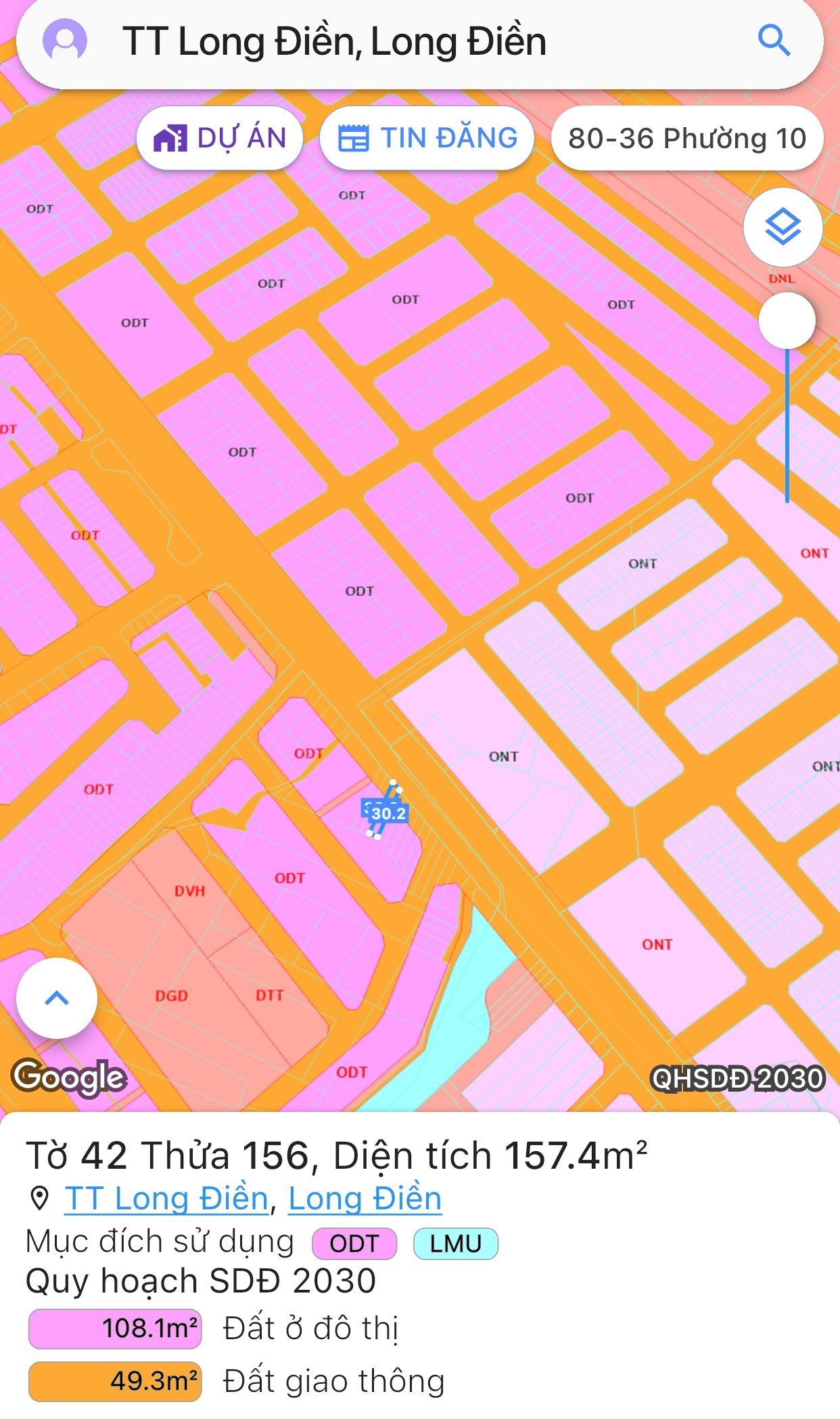Select the 80-36 Phường 10 chip
840x1419 pixels.
tap(687, 138)
